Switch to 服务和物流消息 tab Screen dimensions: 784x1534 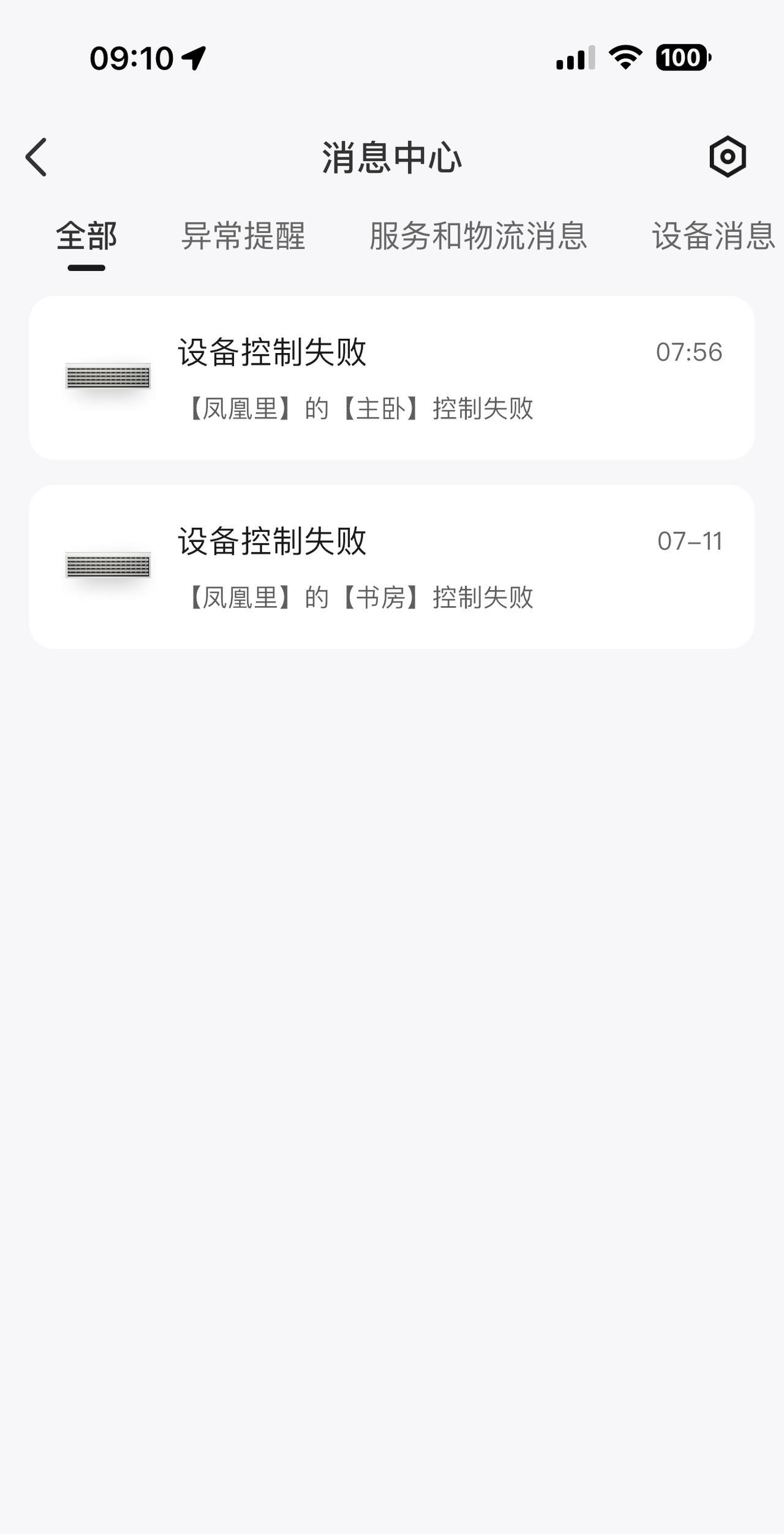478,237
